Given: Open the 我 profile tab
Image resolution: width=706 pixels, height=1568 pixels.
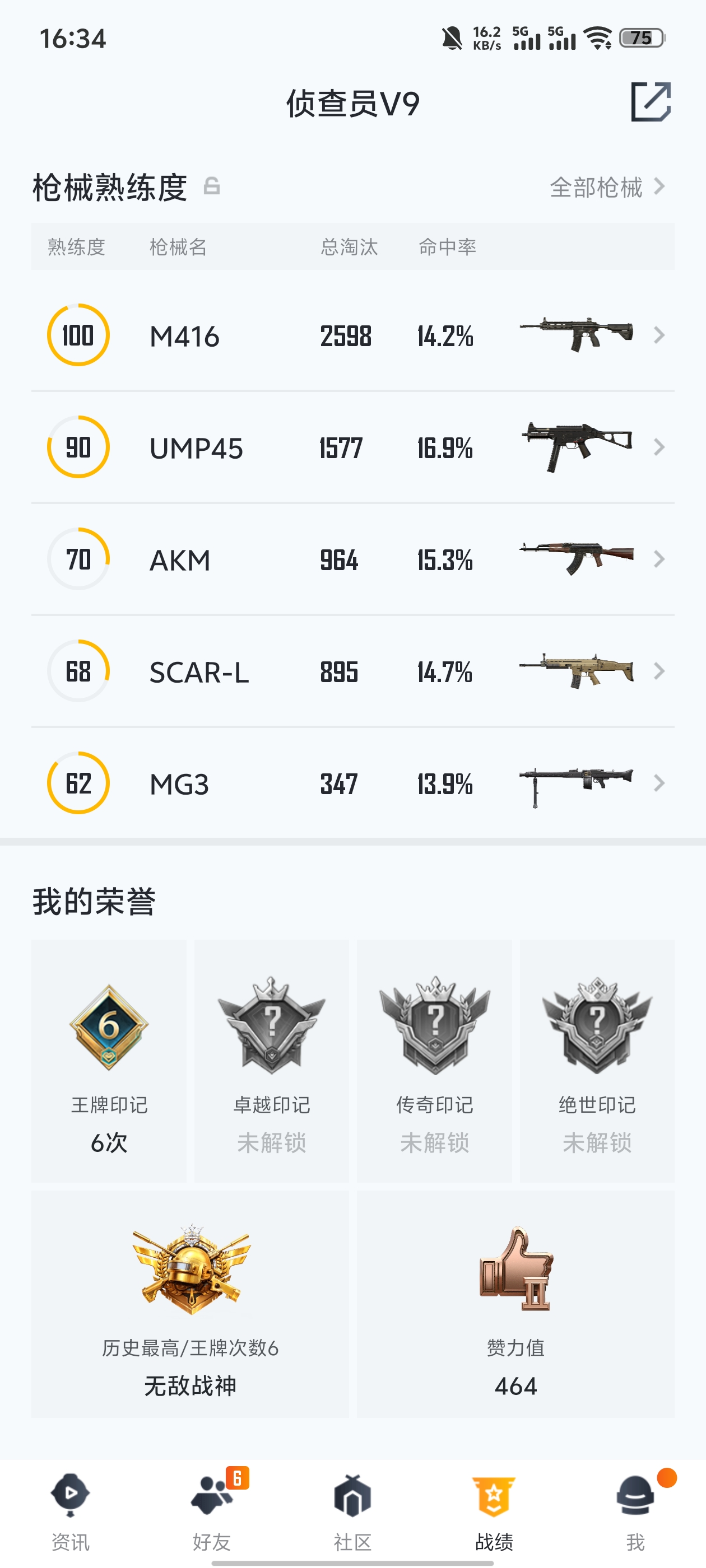Looking at the screenshot, I should pos(635,1512).
